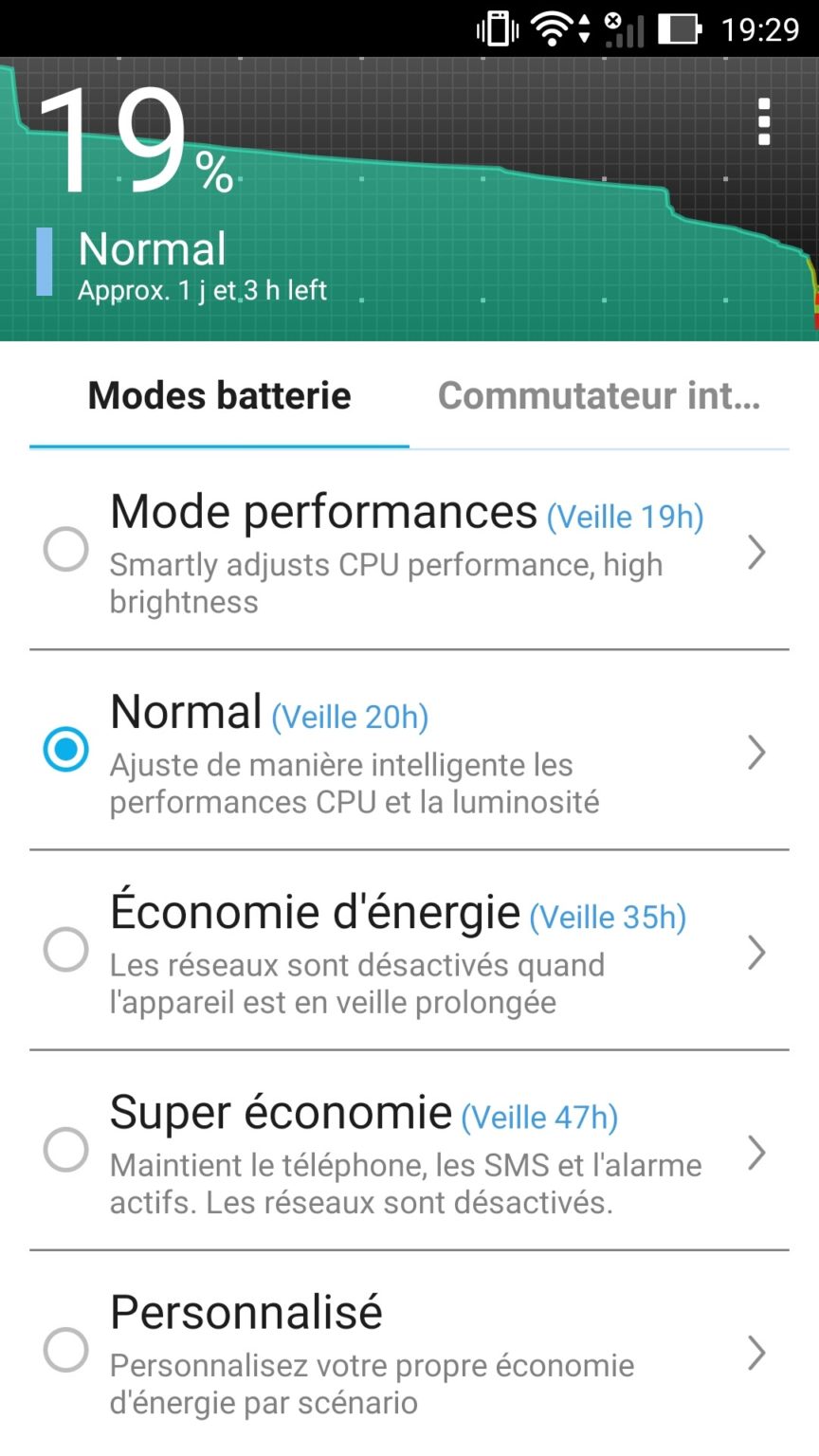
Task: Open the three-dot overflow menu
Action: tap(764, 121)
